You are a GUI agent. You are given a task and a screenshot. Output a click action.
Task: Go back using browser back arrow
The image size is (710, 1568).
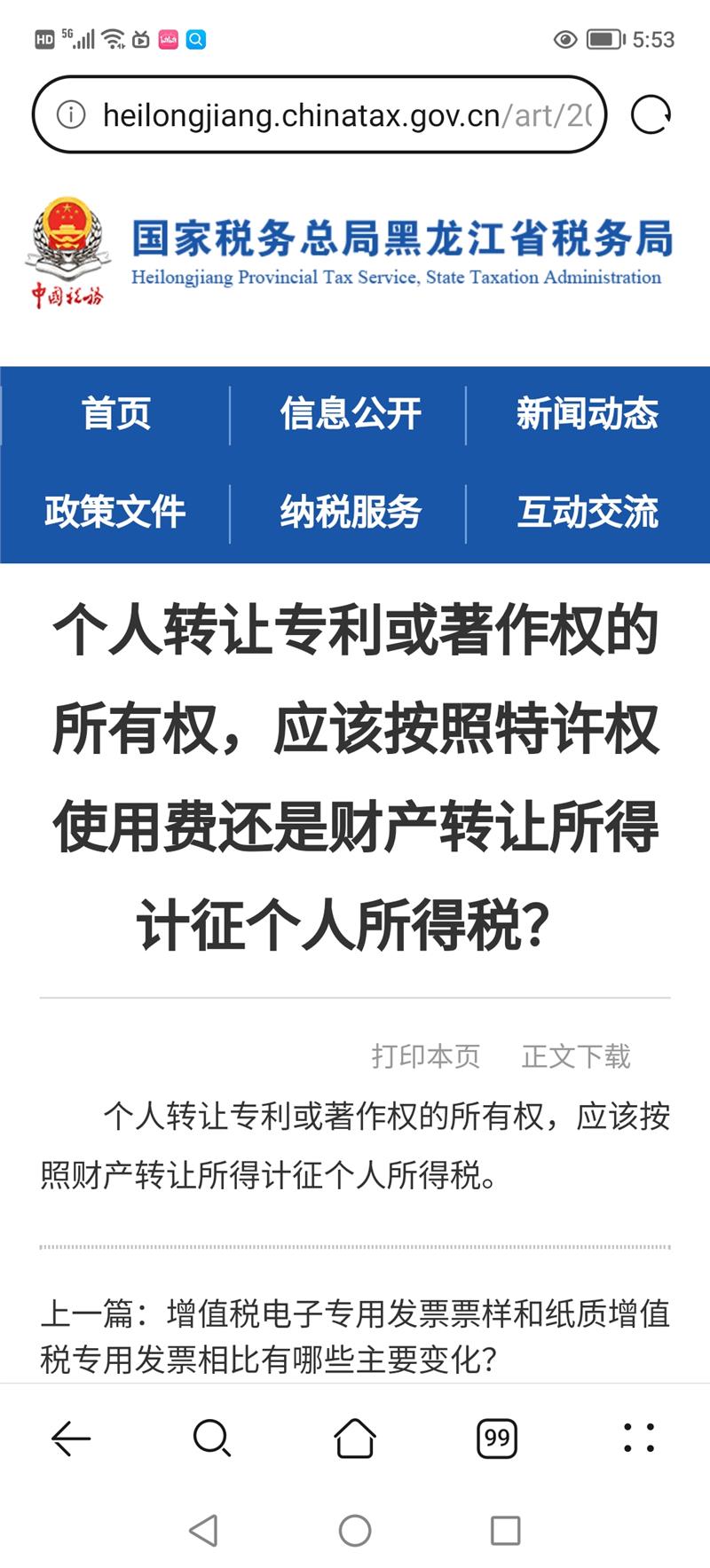[71, 1439]
